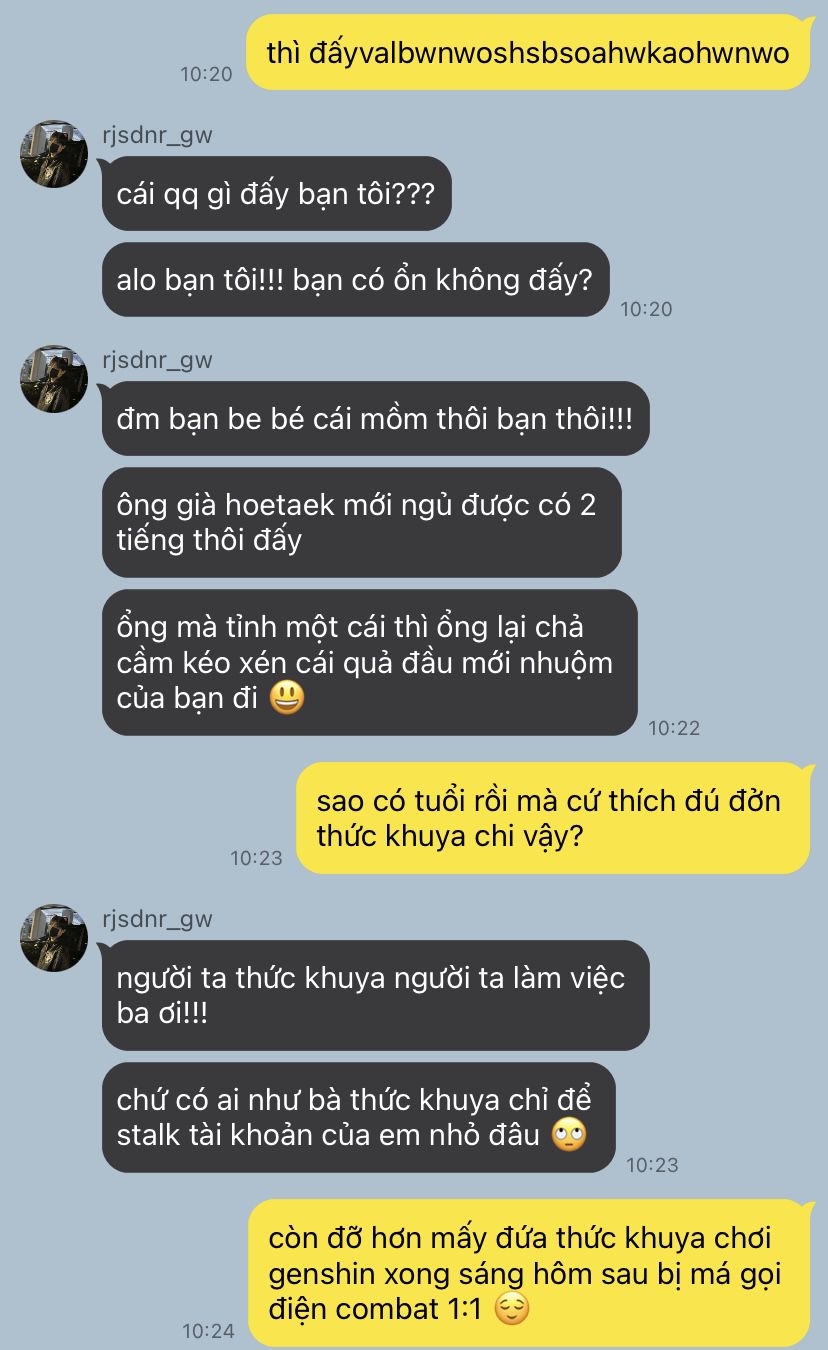Screen dimensions: 828x1350
Task: Tap avatar beside "người ta thức khuya" message
Action: pyautogui.click(x=54, y=938)
